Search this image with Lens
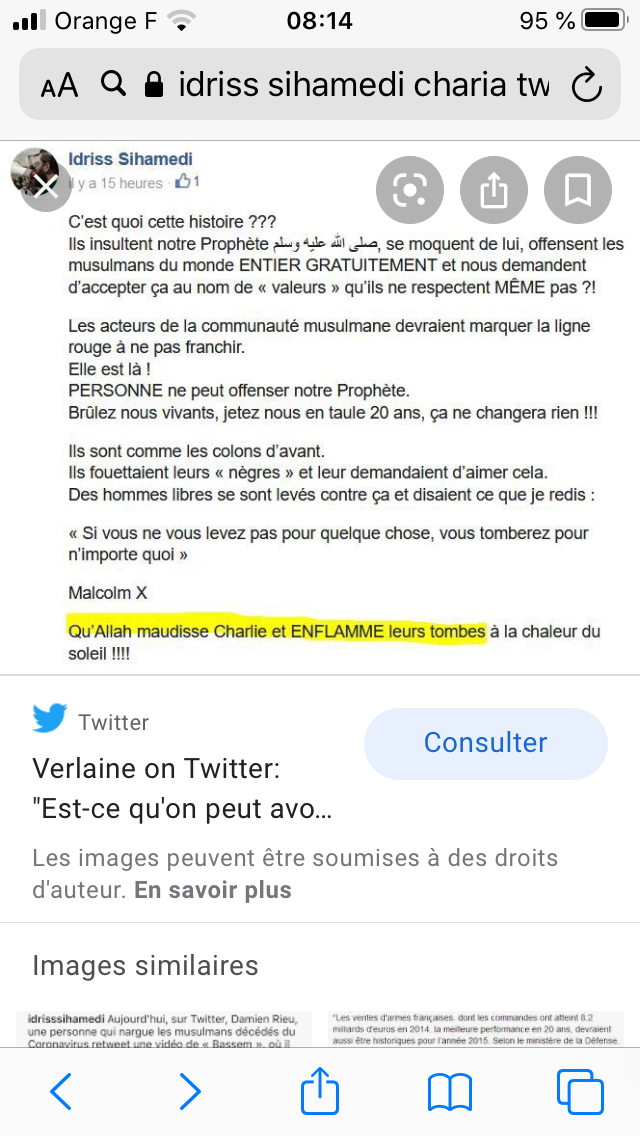This screenshot has width=640, height=1136. coord(410,189)
